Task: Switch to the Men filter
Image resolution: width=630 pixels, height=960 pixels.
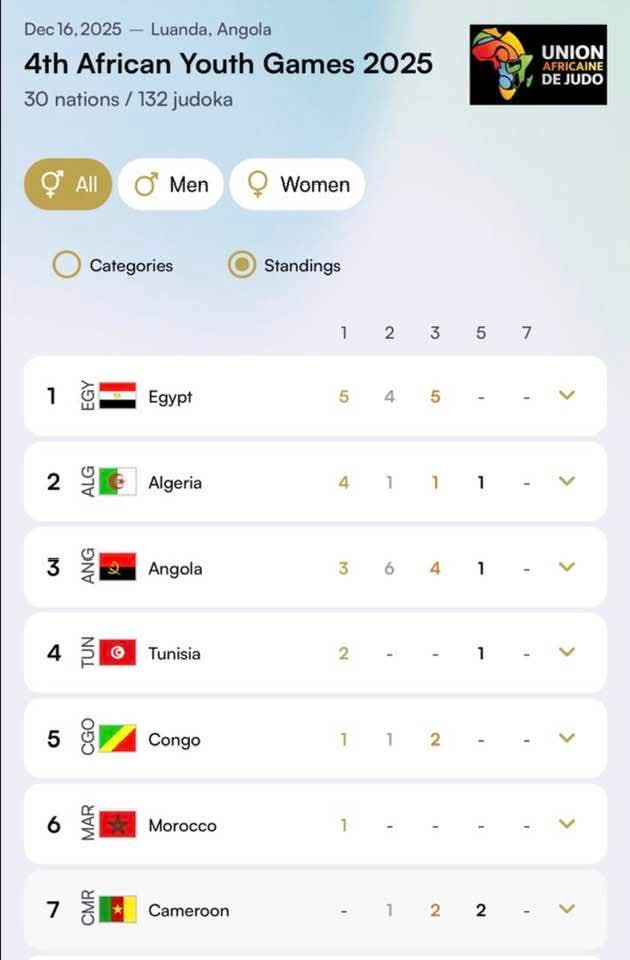Action: (x=171, y=184)
